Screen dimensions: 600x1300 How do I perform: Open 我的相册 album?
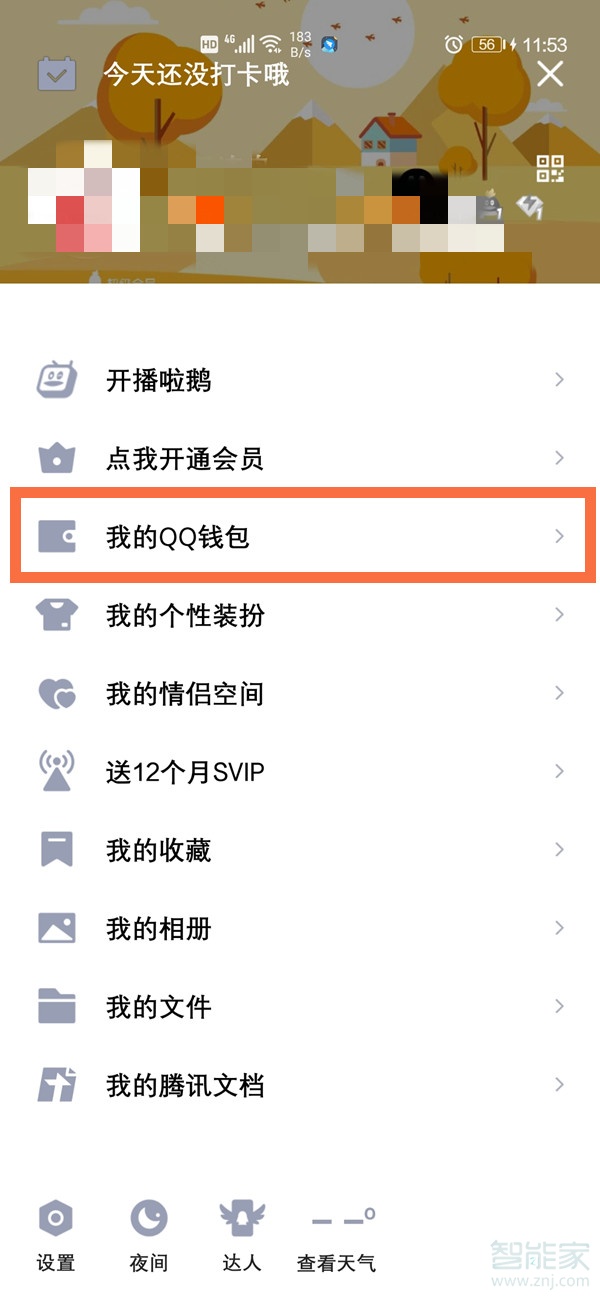[300, 928]
